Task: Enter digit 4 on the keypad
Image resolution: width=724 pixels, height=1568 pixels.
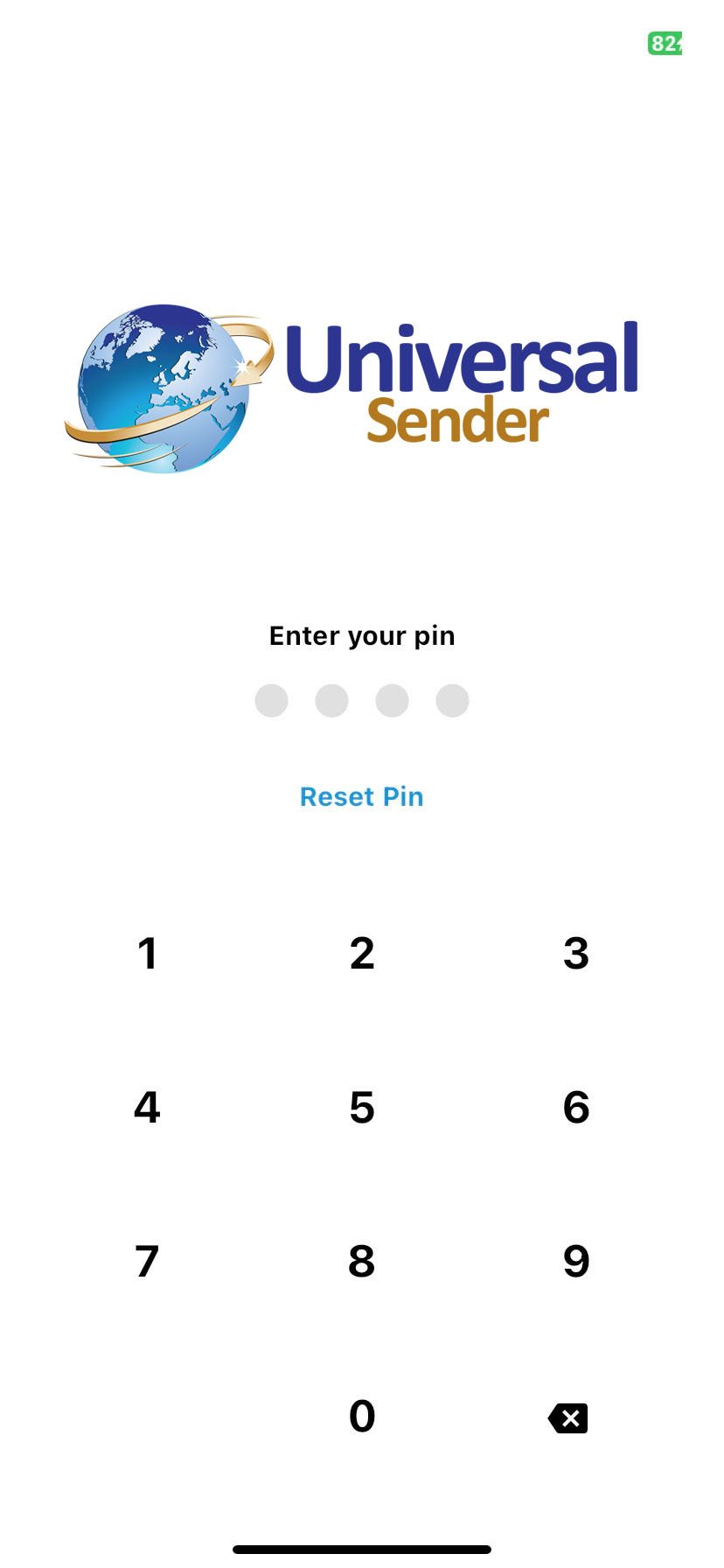Action: pos(147,1107)
